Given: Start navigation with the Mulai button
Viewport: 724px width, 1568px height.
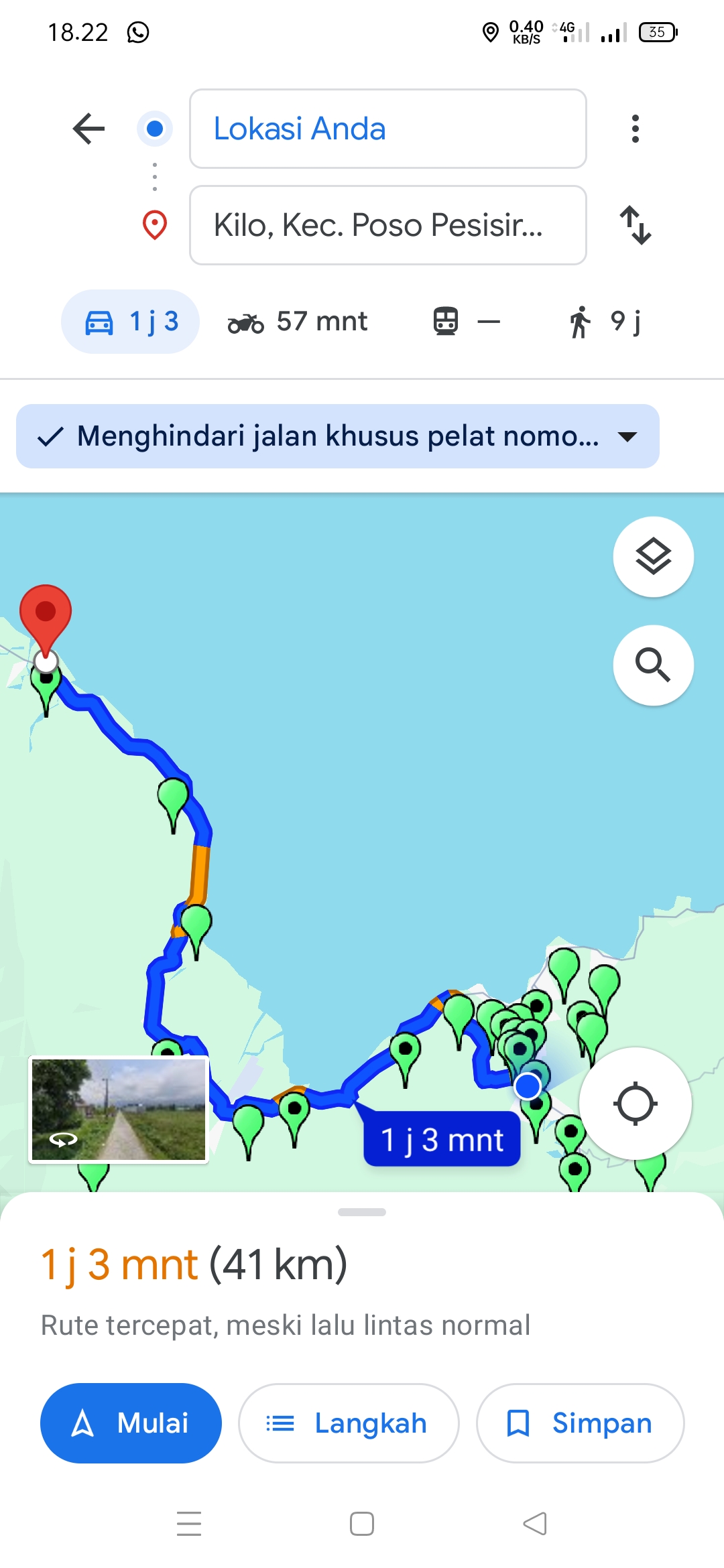Looking at the screenshot, I should [x=131, y=1423].
